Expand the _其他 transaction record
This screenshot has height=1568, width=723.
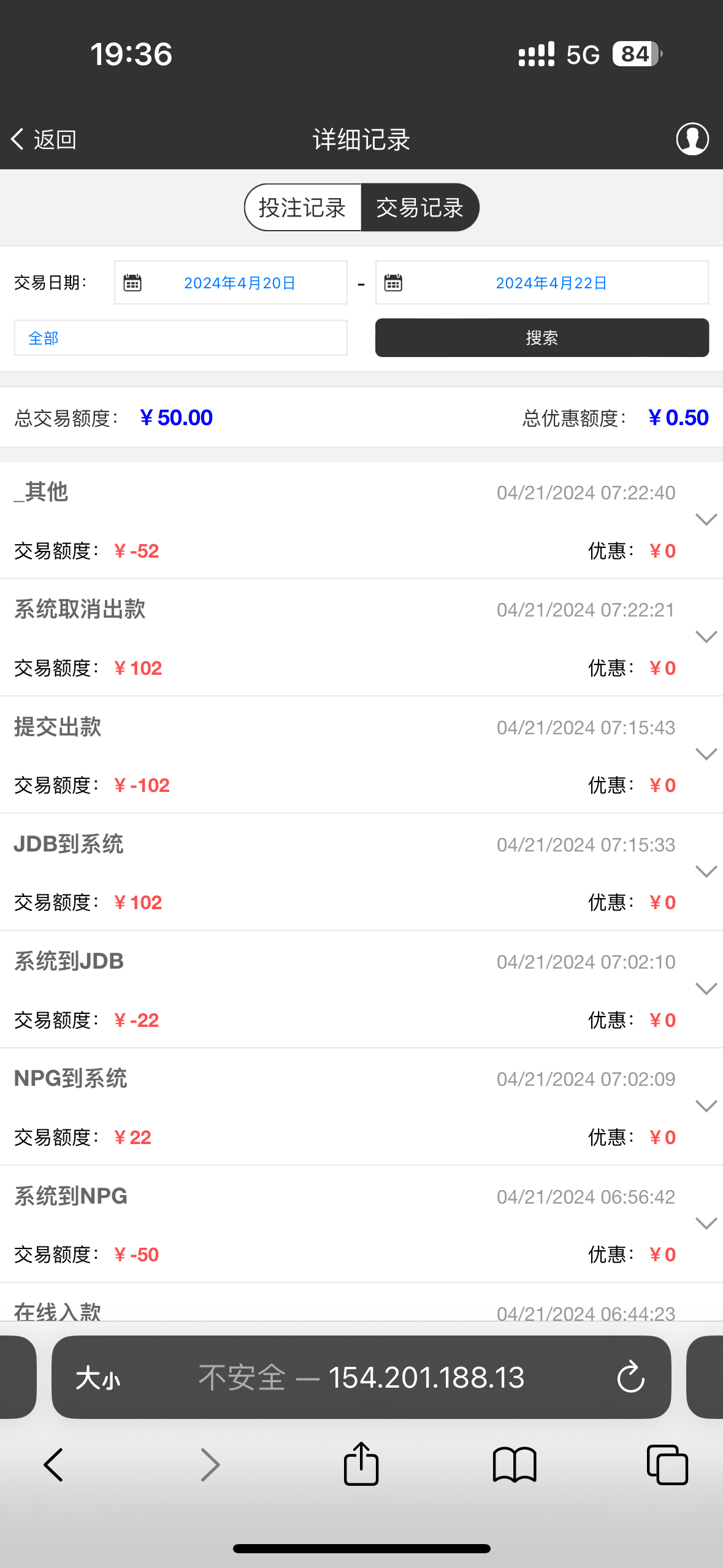[x=706, y=520]
